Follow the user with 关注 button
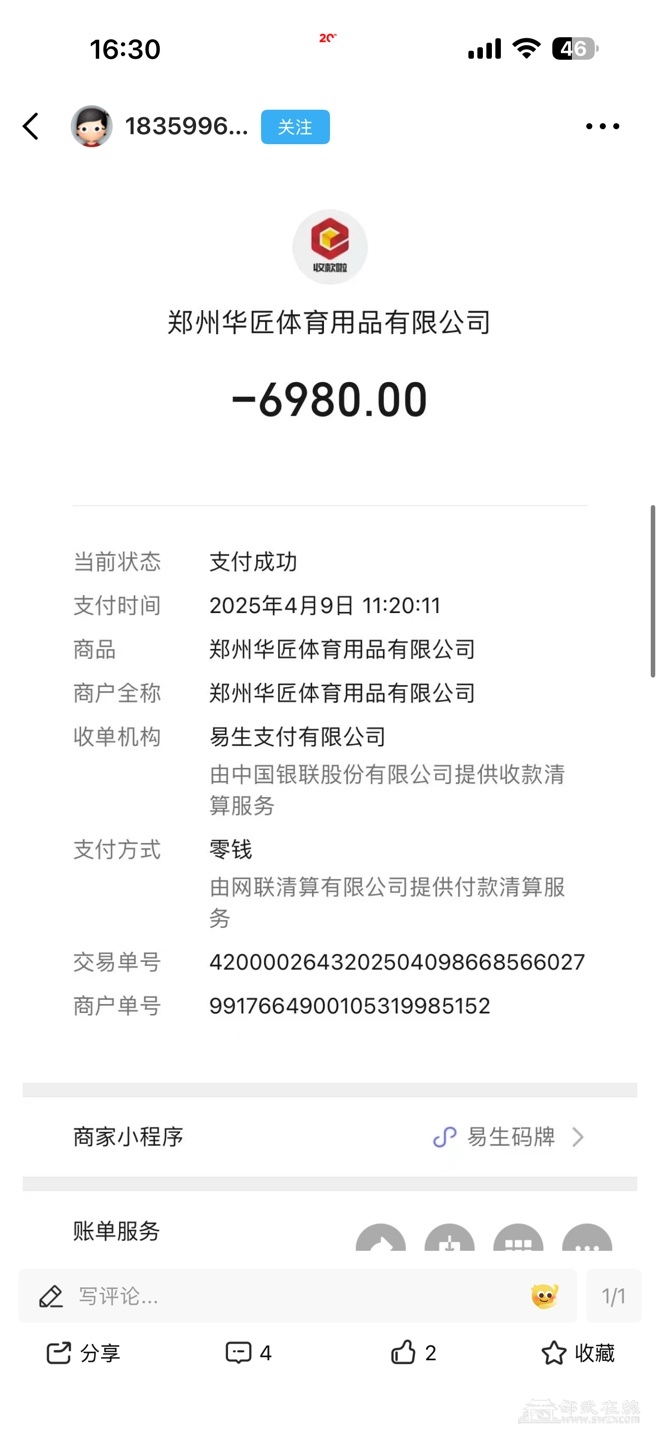 point(295,127)
